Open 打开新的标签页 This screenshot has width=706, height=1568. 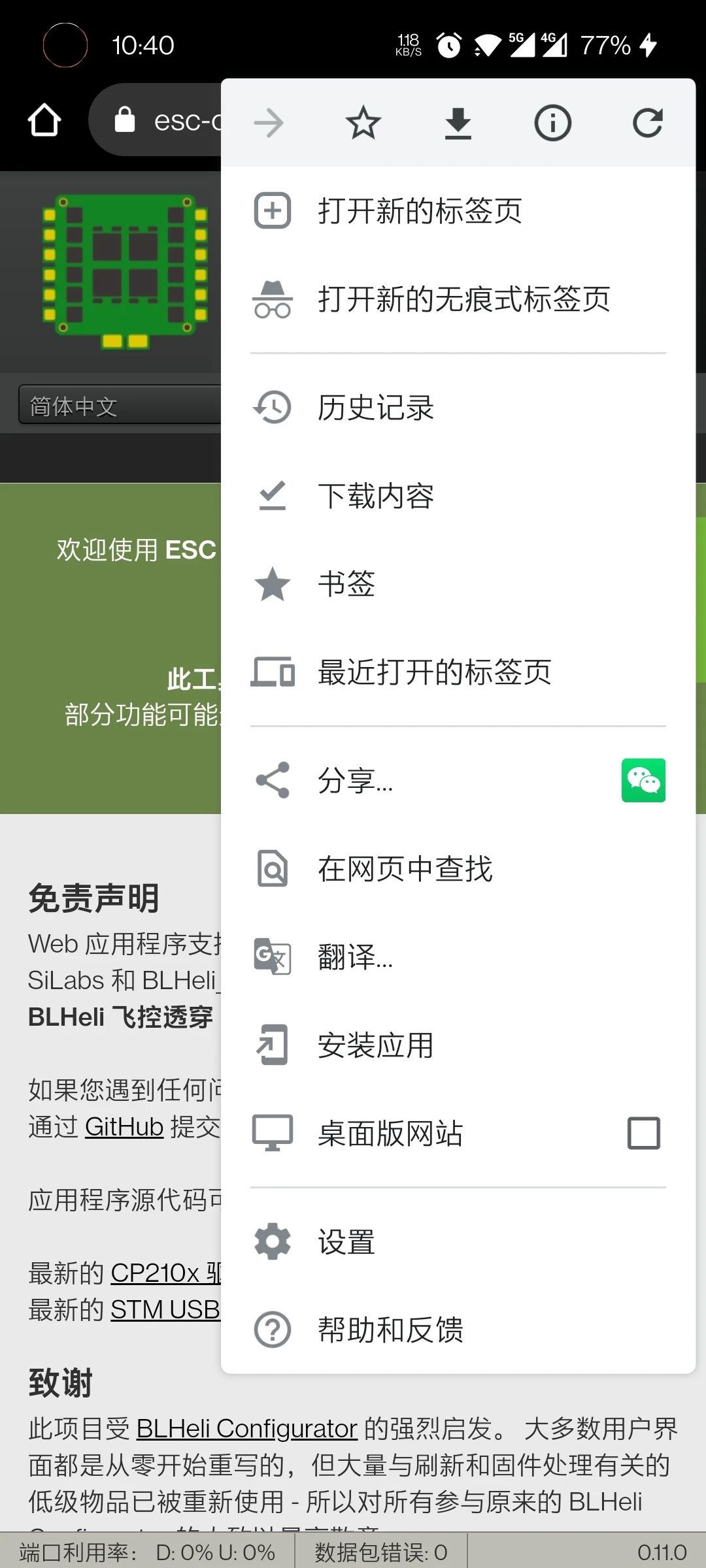420,211
